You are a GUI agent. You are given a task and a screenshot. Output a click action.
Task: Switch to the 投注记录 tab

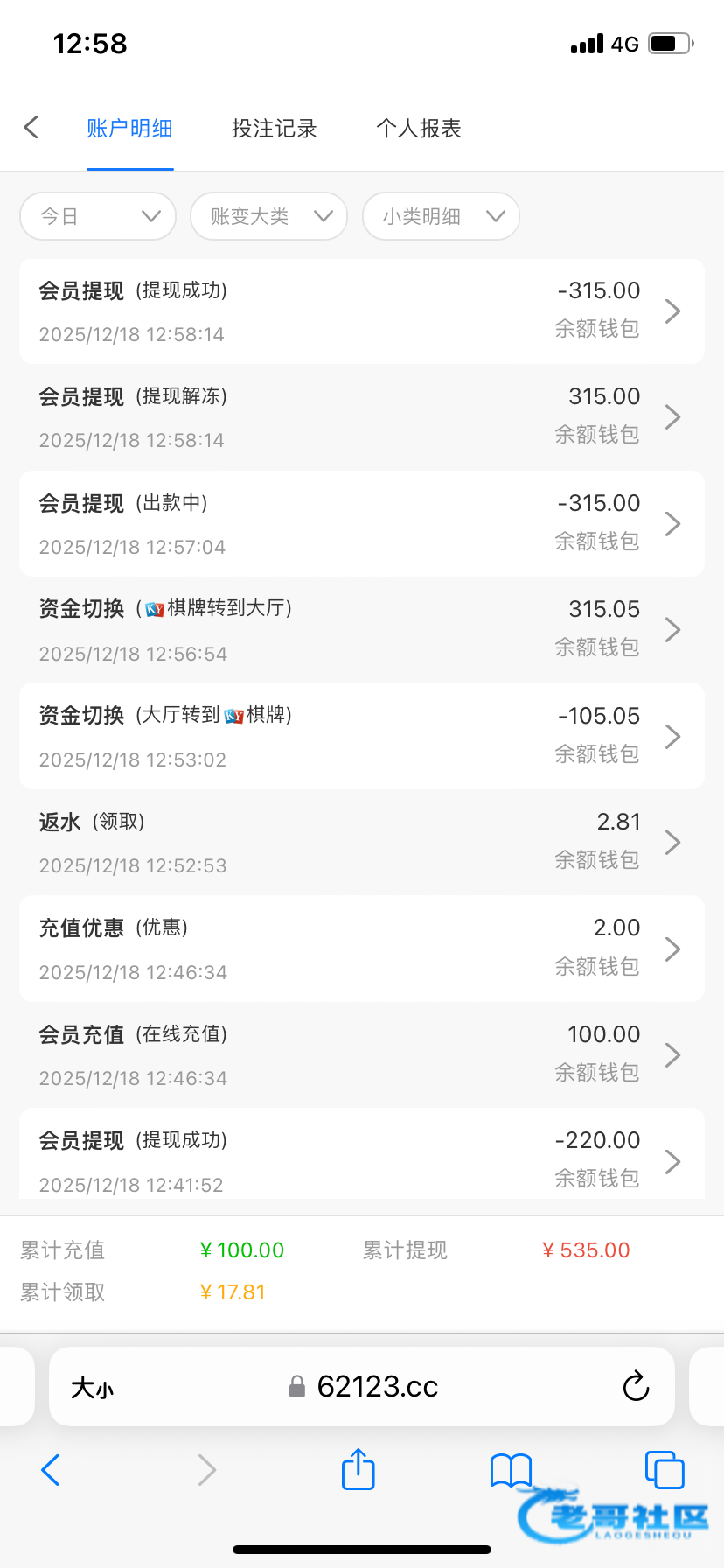(274, 129)
